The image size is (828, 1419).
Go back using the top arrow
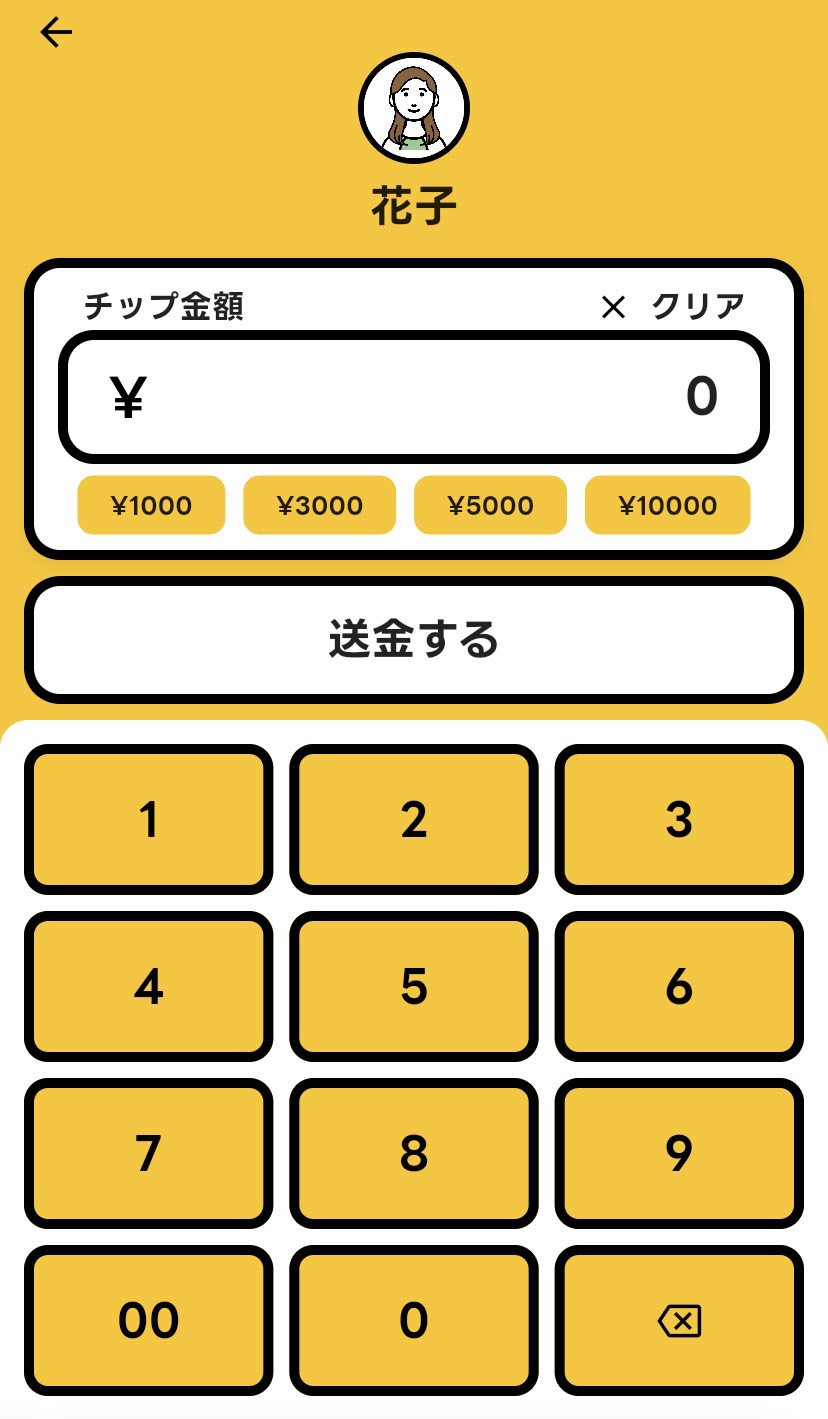coord(56,33)
